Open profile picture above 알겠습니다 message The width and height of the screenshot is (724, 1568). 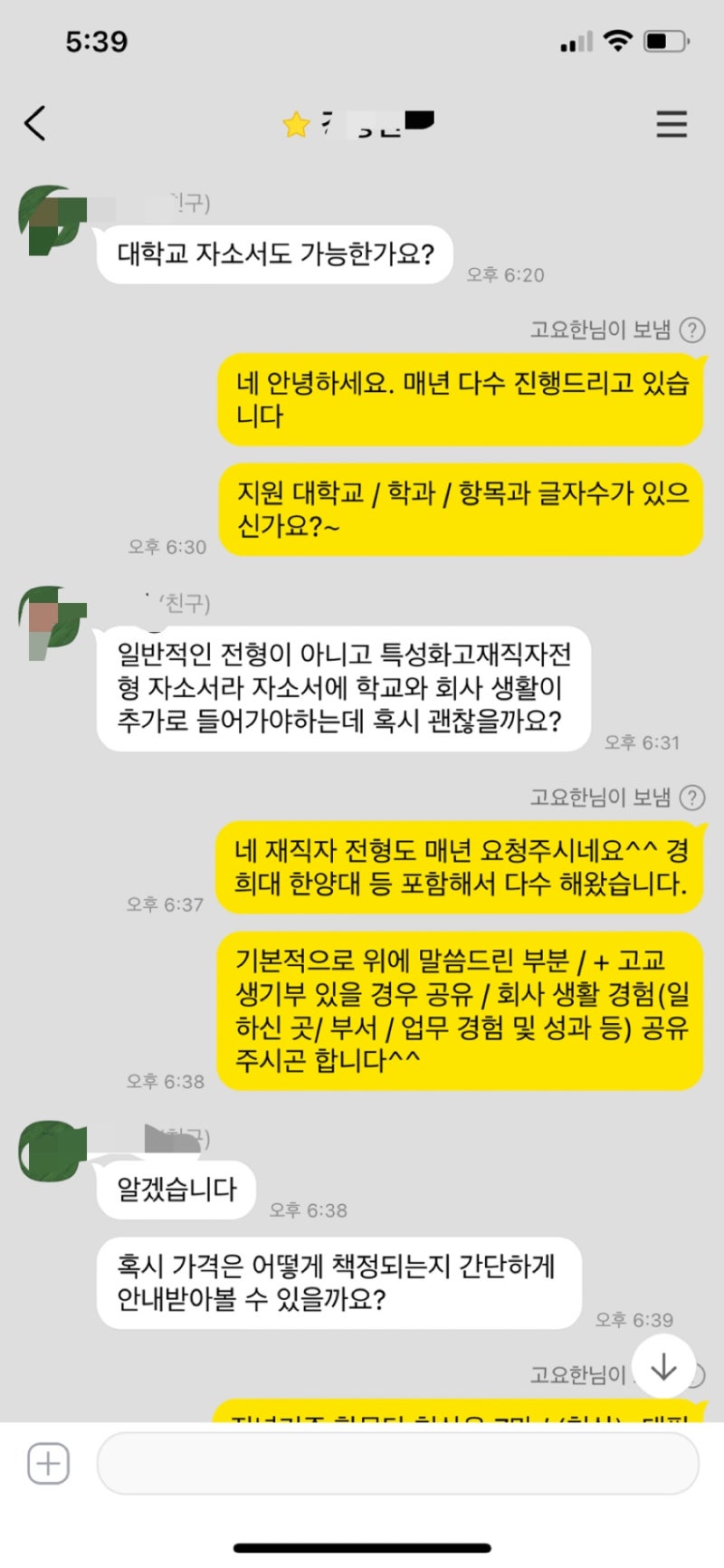click(x=52, y=1152)
